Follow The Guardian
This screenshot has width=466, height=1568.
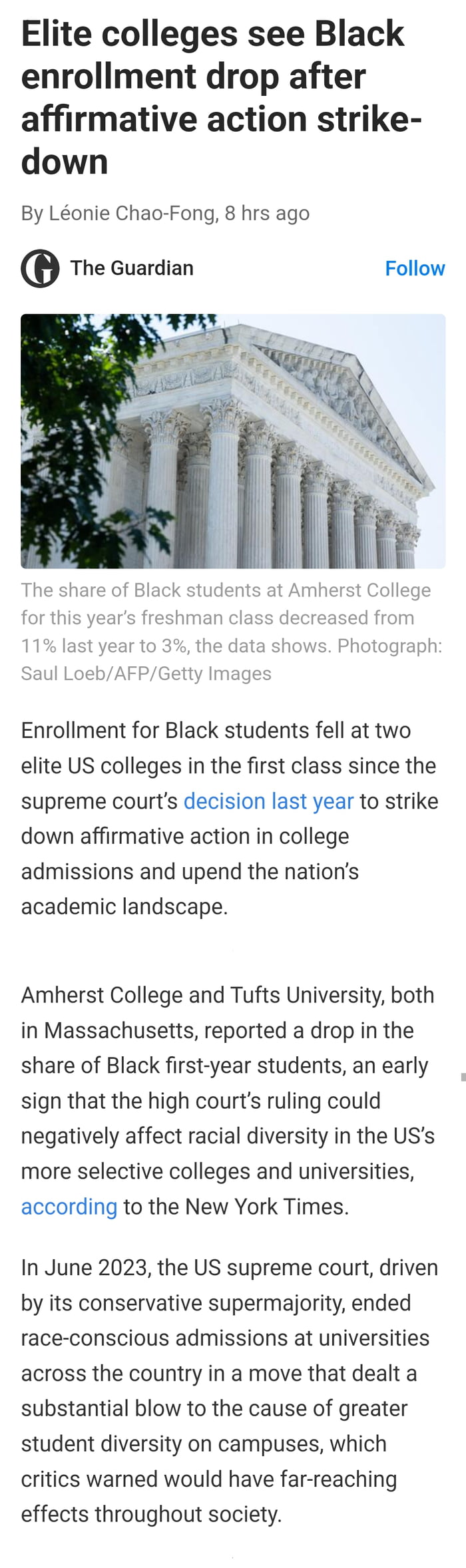pyautogui.click(x=415, y=268)
